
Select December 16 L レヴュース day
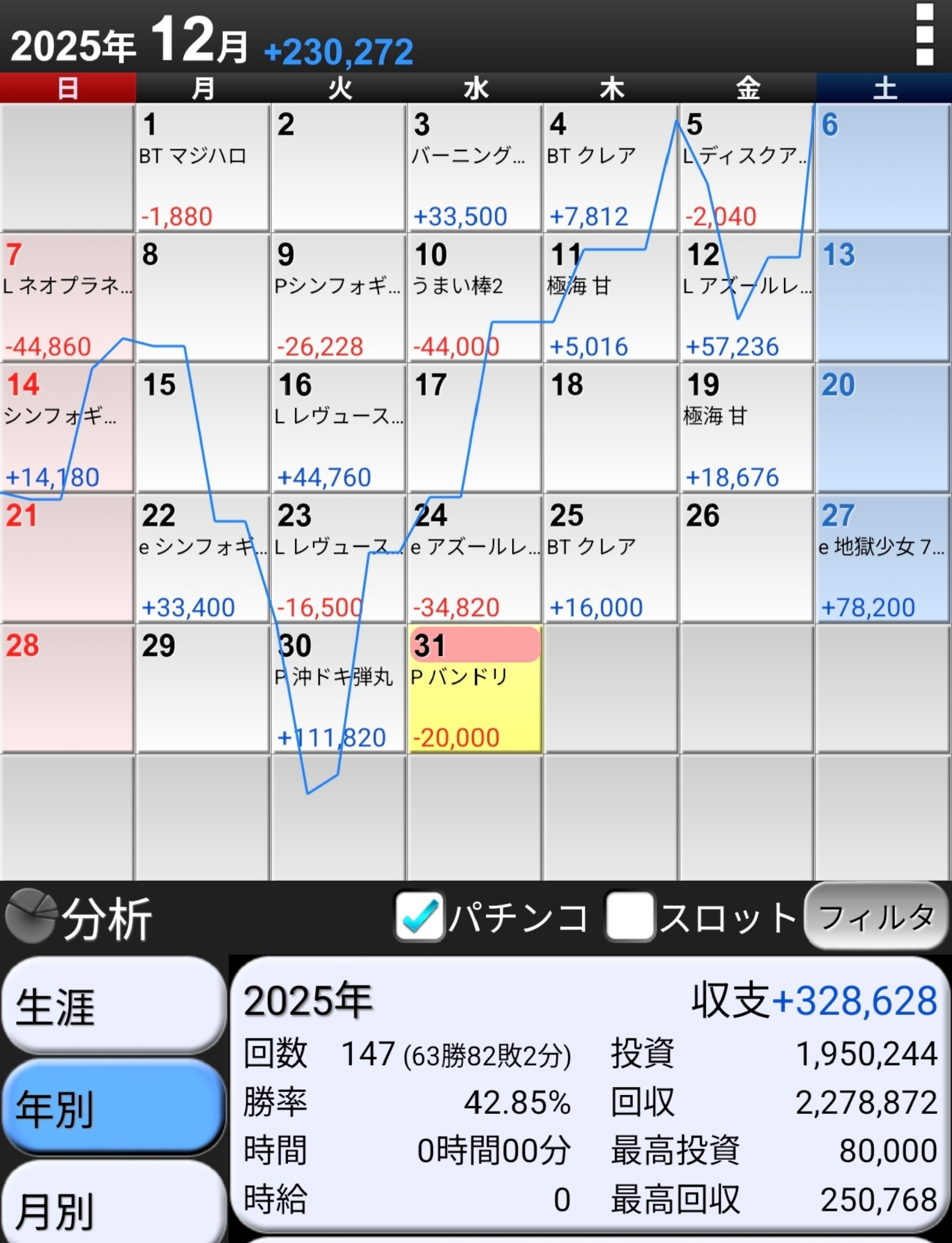point(338,429)
